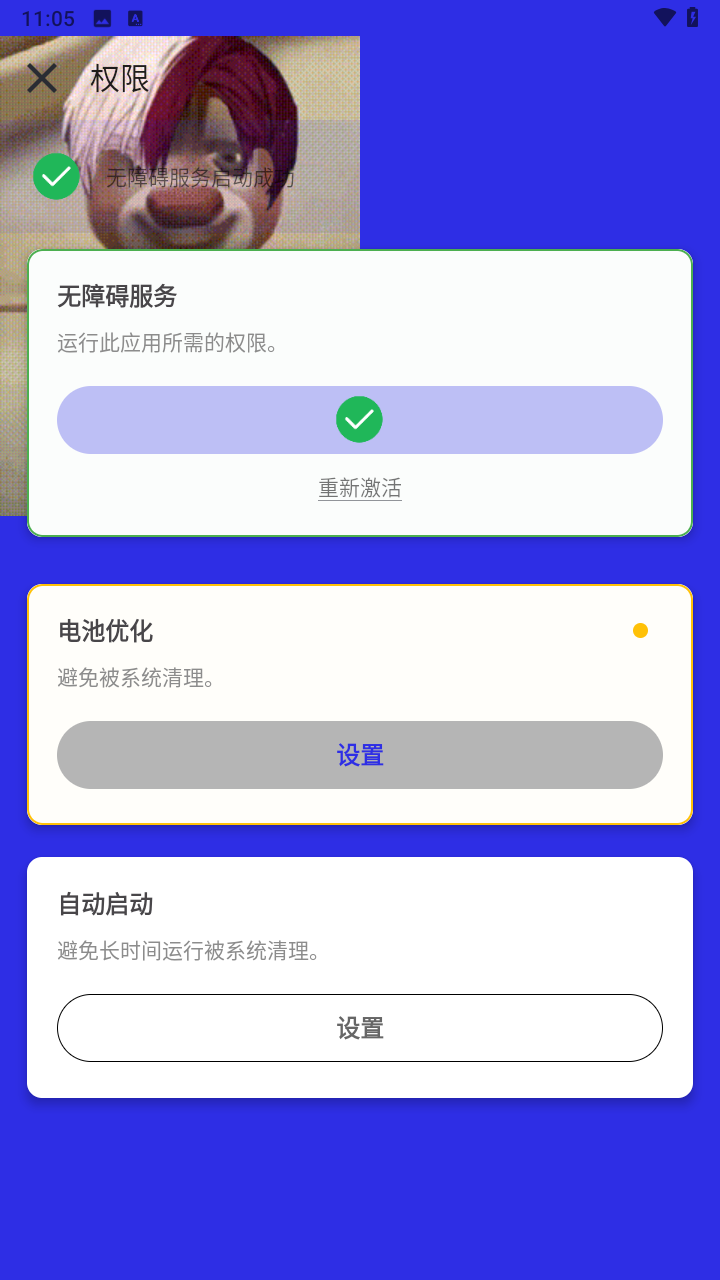This screenshot has height=1280, width=720.
Task: Tap the face image thumbnail behind the dialog
Action: [x=180, y=140]
